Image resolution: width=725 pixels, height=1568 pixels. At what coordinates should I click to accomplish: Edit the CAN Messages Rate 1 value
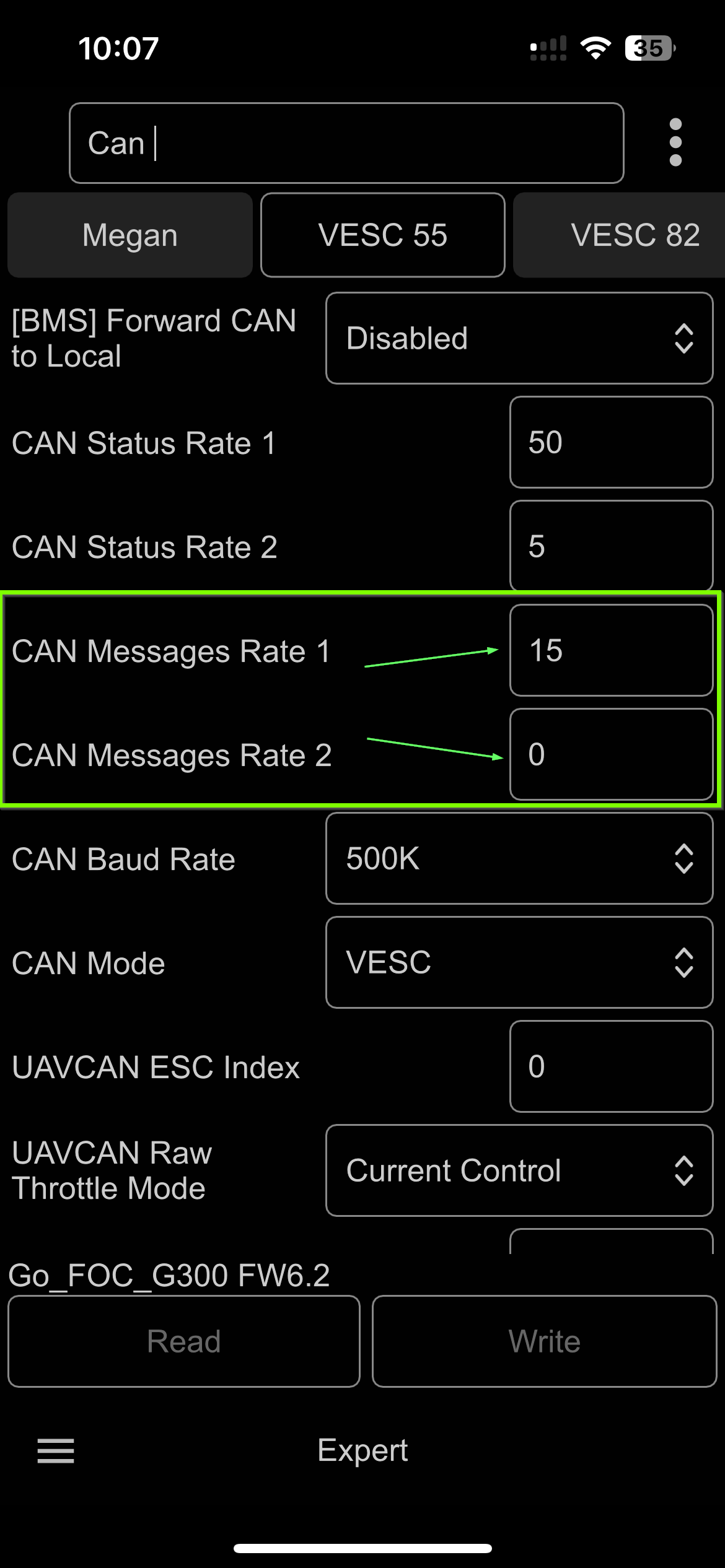[x=610, y=650]
